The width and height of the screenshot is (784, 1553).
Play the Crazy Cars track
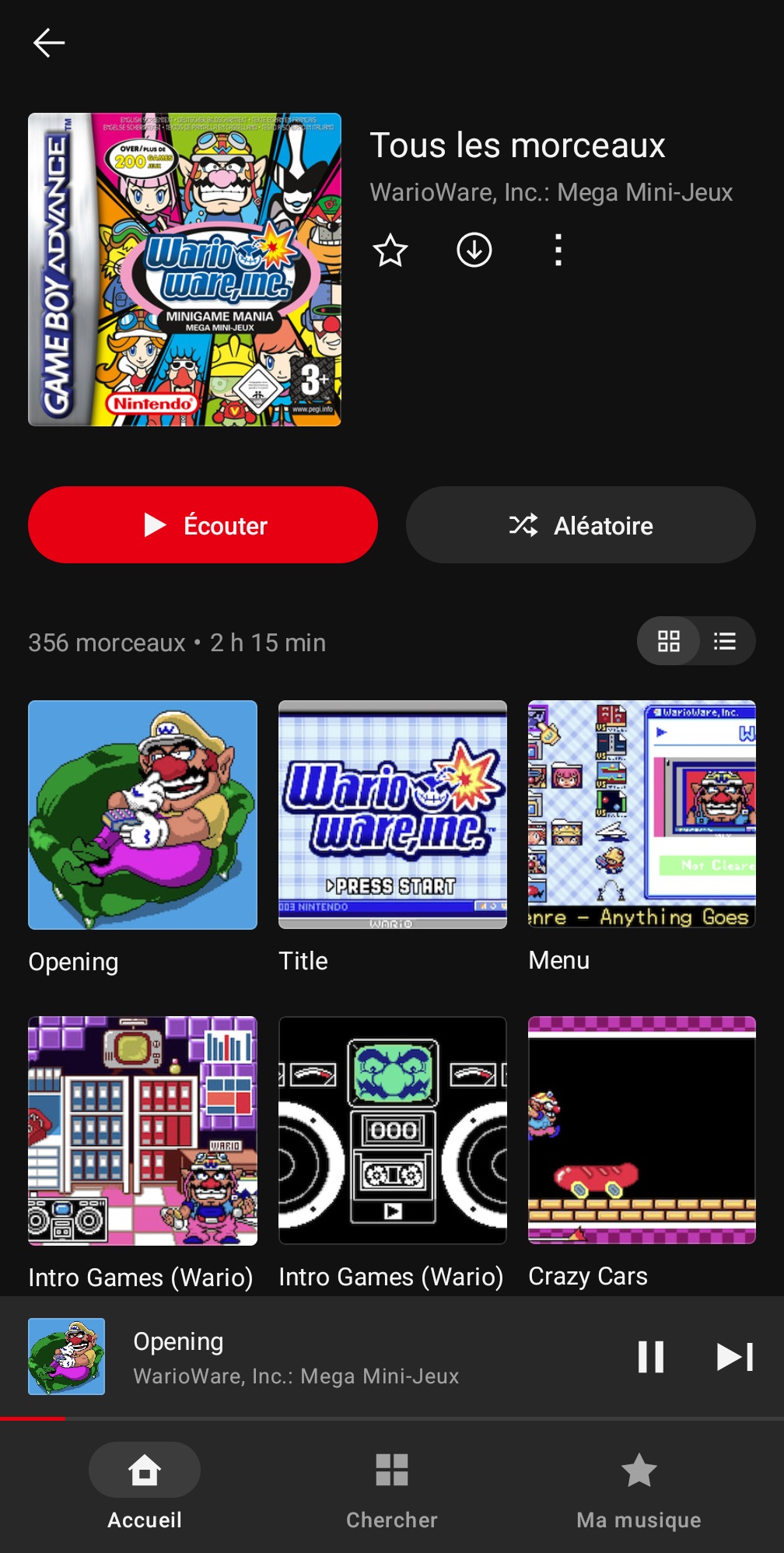tap(642, 1130)
